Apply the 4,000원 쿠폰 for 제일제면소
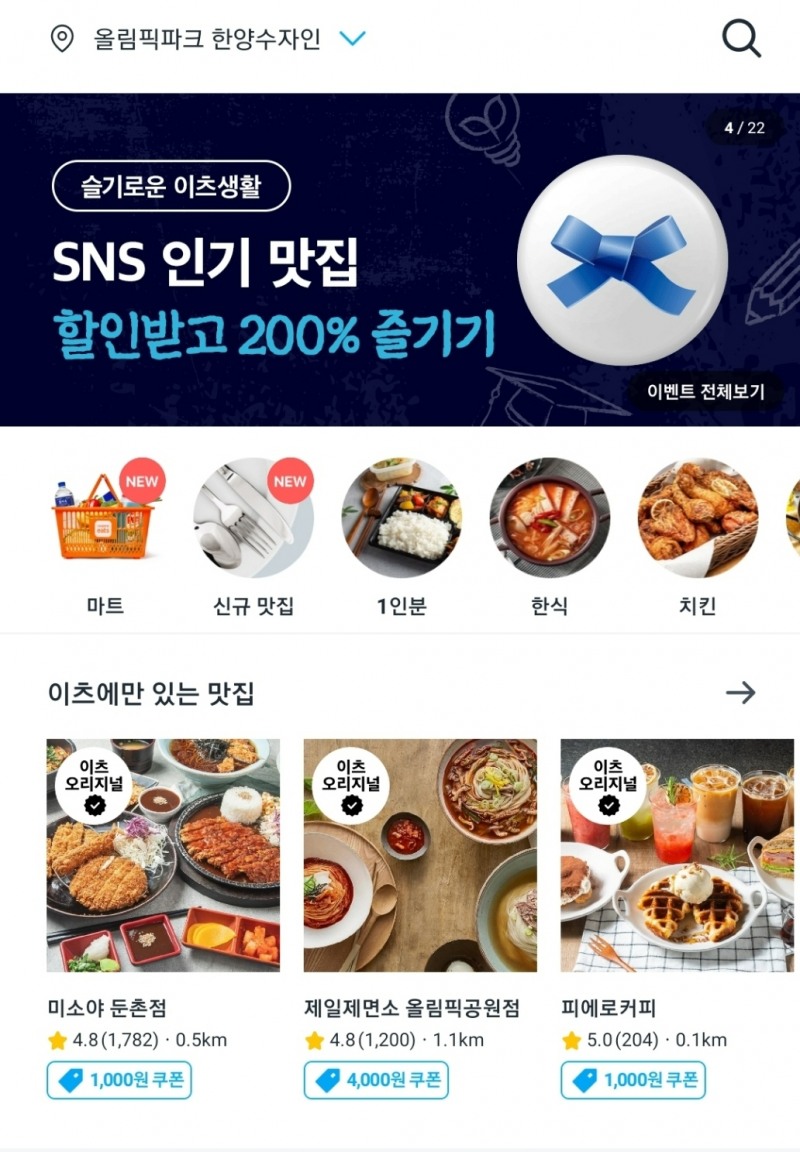Screen dimensions: 800x1152 coord(374,1081)
